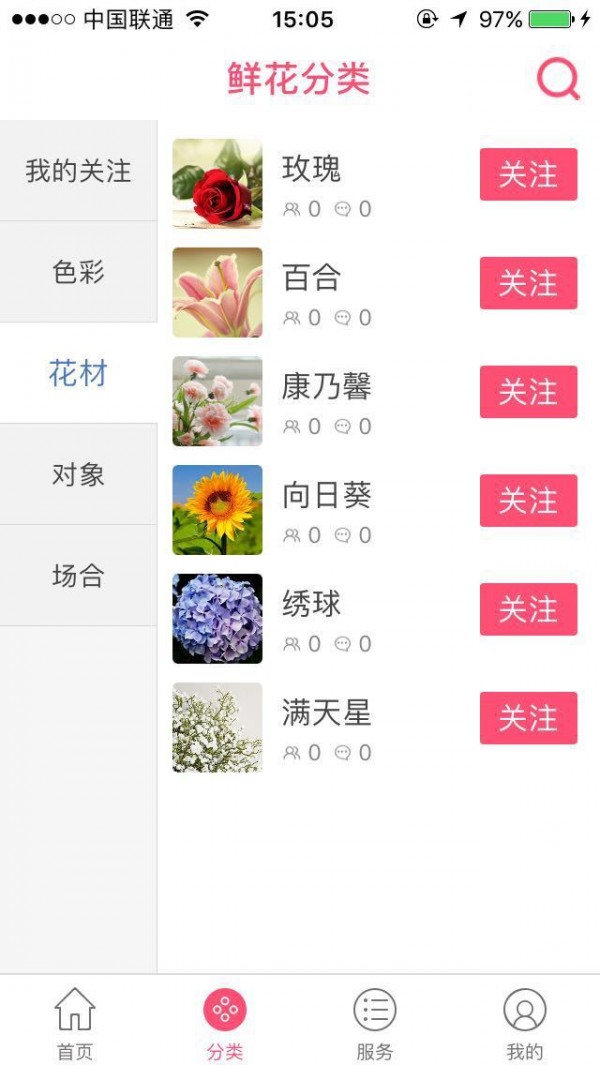Go to the 首页 tab

tap(75, 1022)
